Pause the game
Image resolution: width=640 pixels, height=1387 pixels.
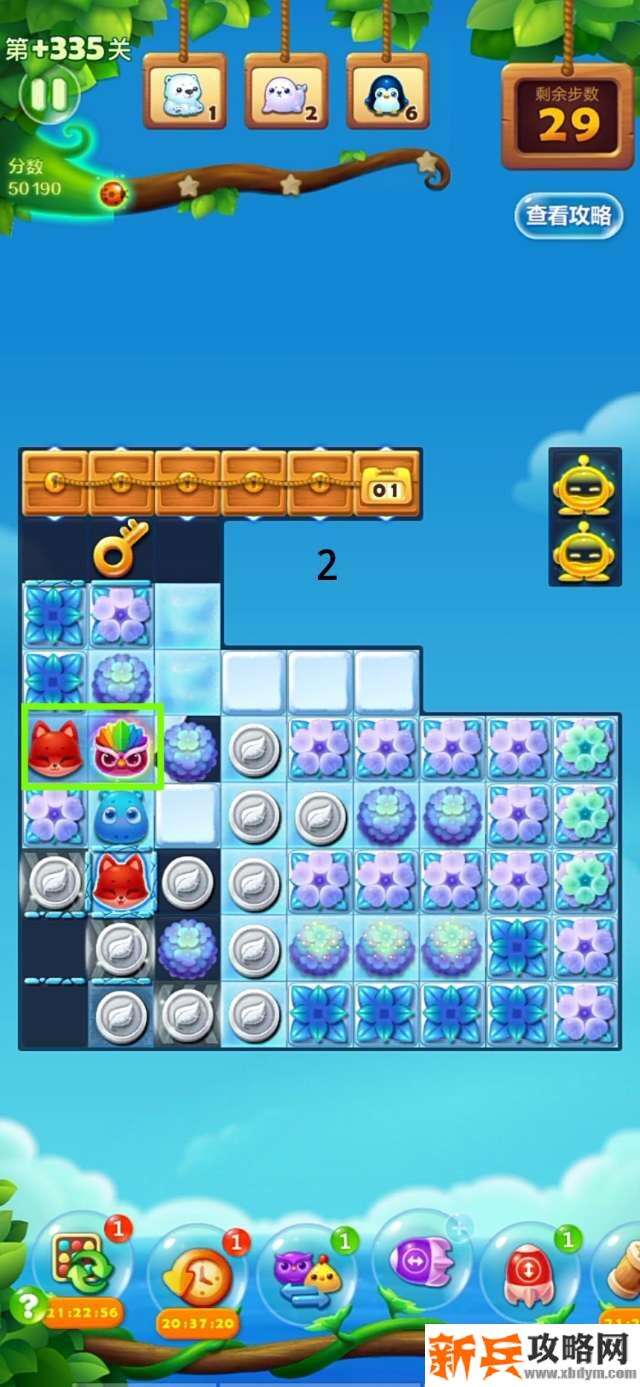(48, 95)
